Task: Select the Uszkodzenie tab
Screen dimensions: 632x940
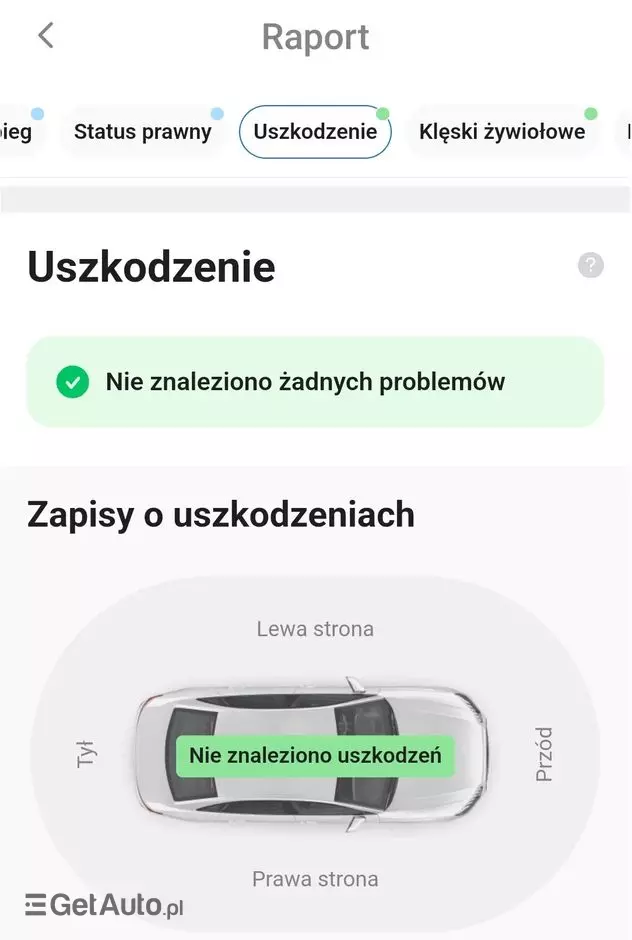Action: (315, 132)
